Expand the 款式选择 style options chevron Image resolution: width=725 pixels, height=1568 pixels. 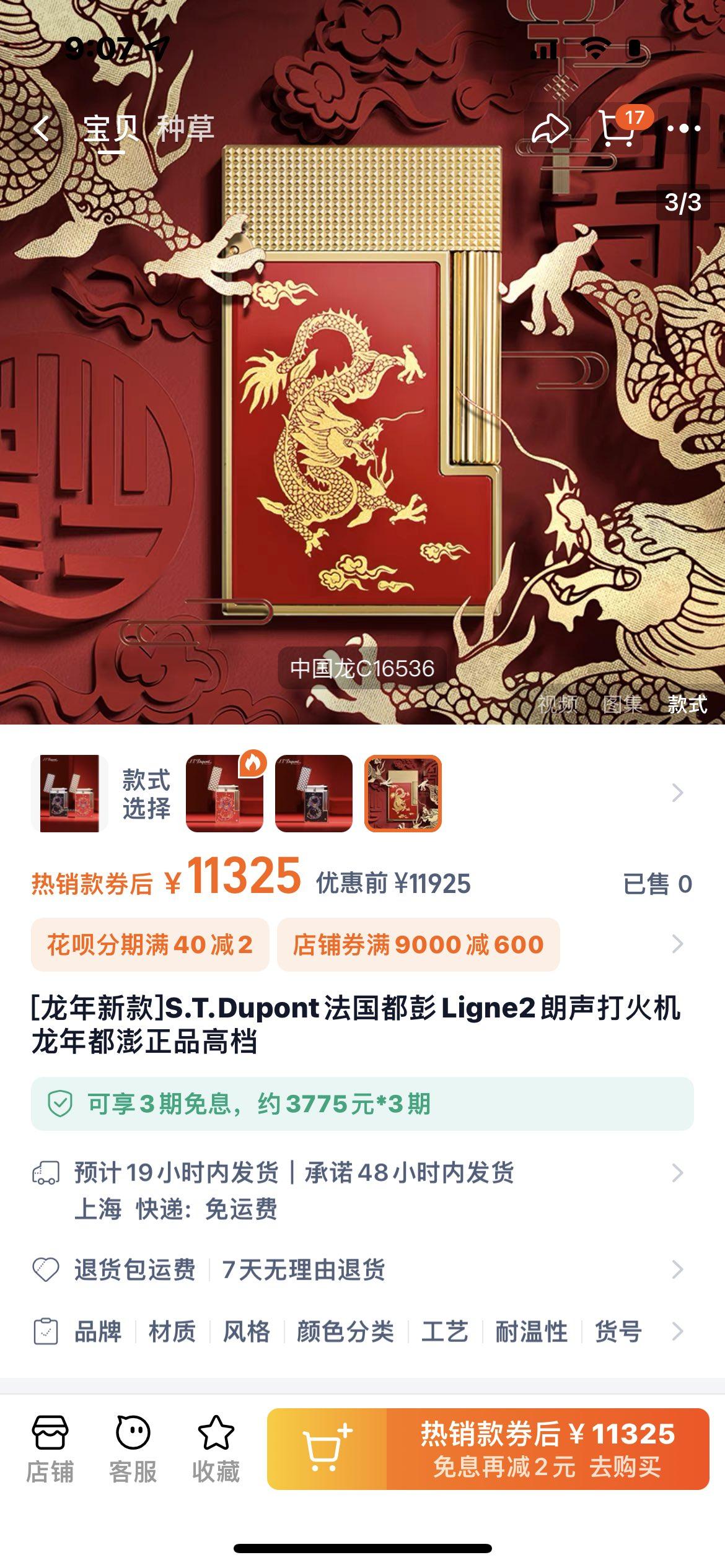click(677, 793)
